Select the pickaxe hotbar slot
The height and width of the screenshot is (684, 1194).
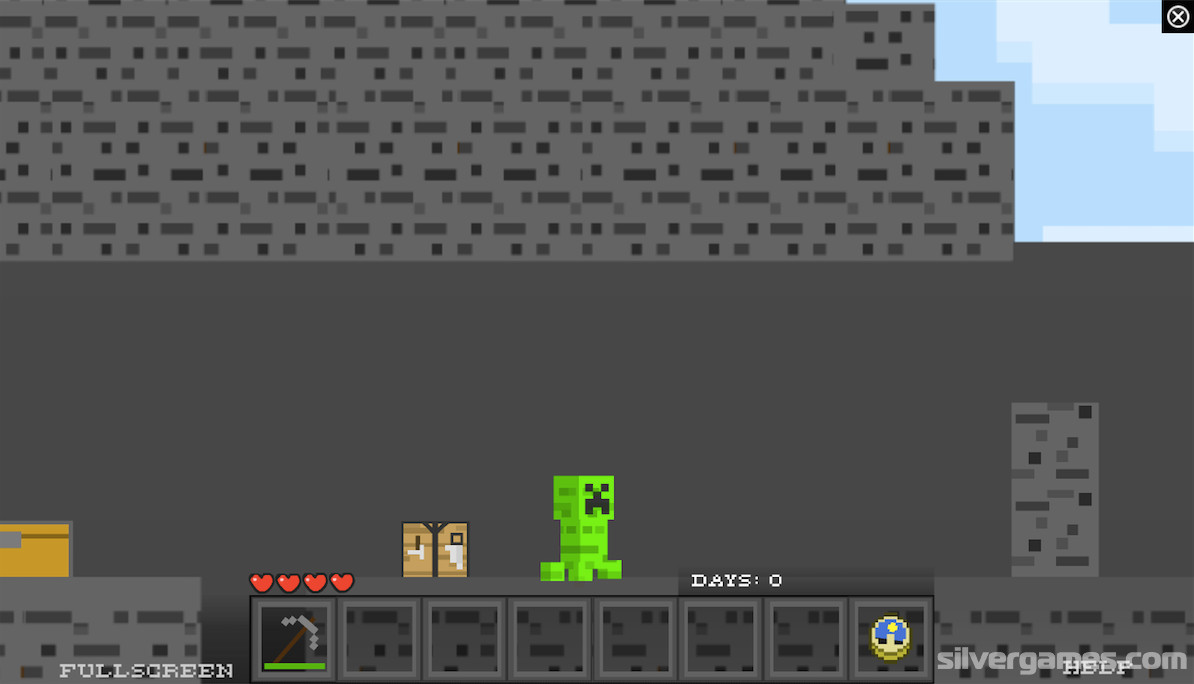293,638
